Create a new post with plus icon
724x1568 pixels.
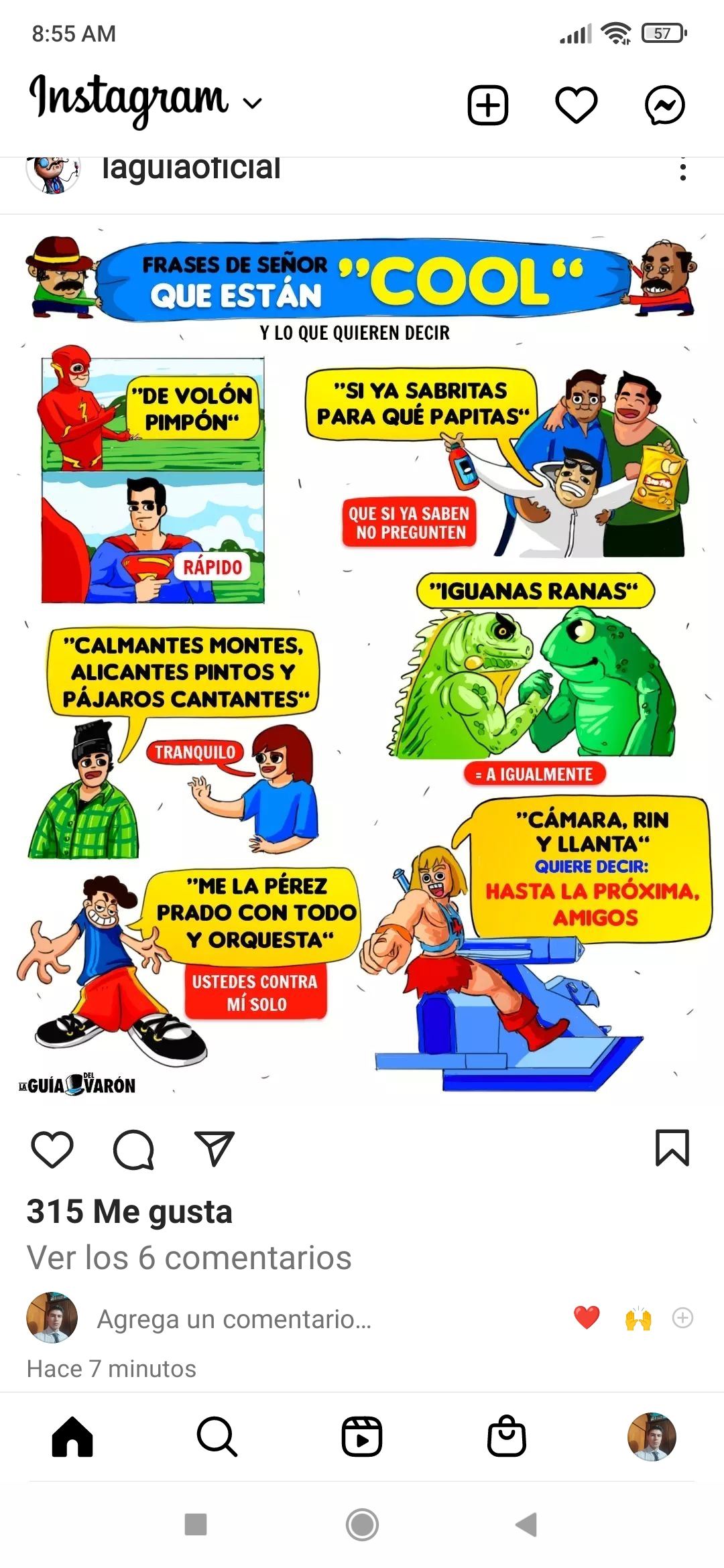coord(487,105)
